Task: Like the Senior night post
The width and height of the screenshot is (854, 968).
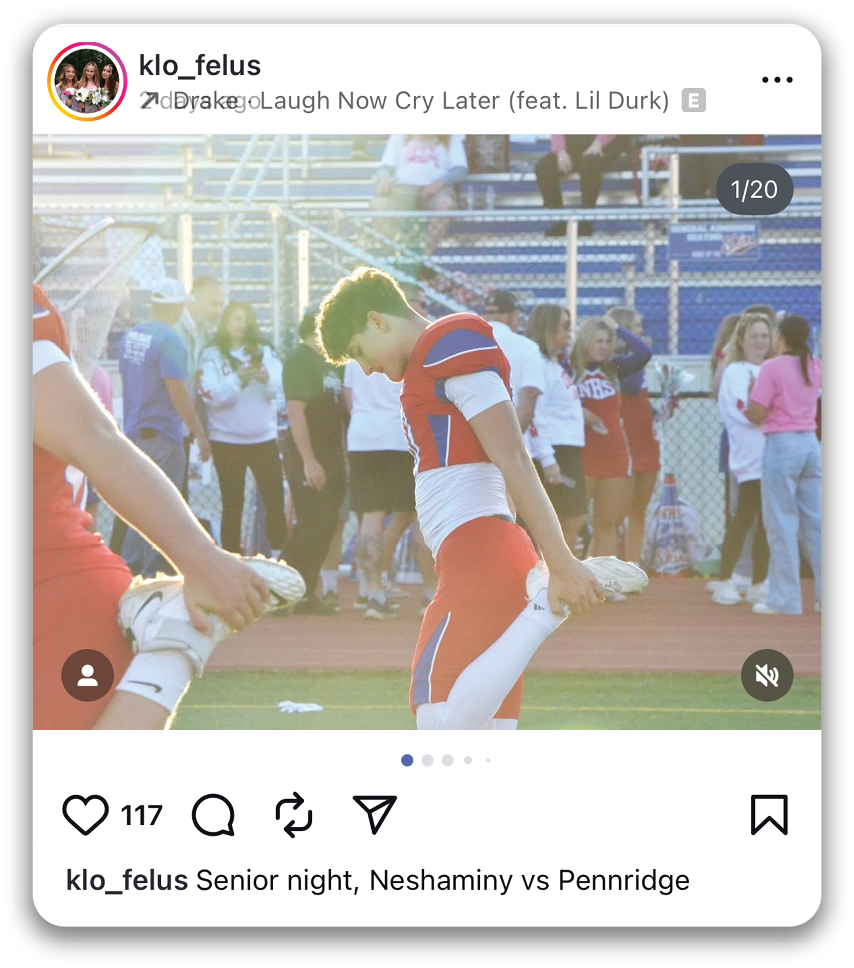Action: (86, 816)
